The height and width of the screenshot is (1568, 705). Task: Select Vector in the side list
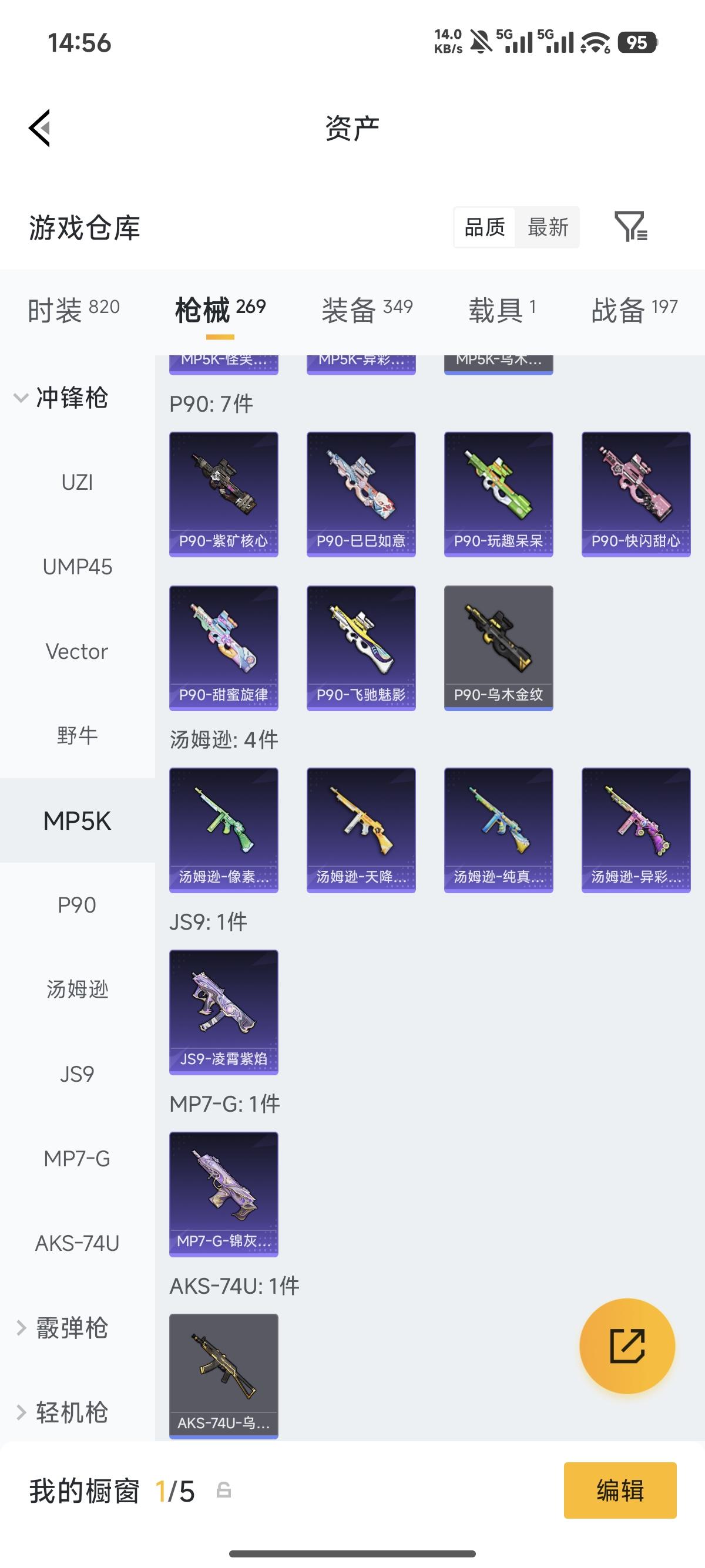pyautogui.click(x=78, y=651)
